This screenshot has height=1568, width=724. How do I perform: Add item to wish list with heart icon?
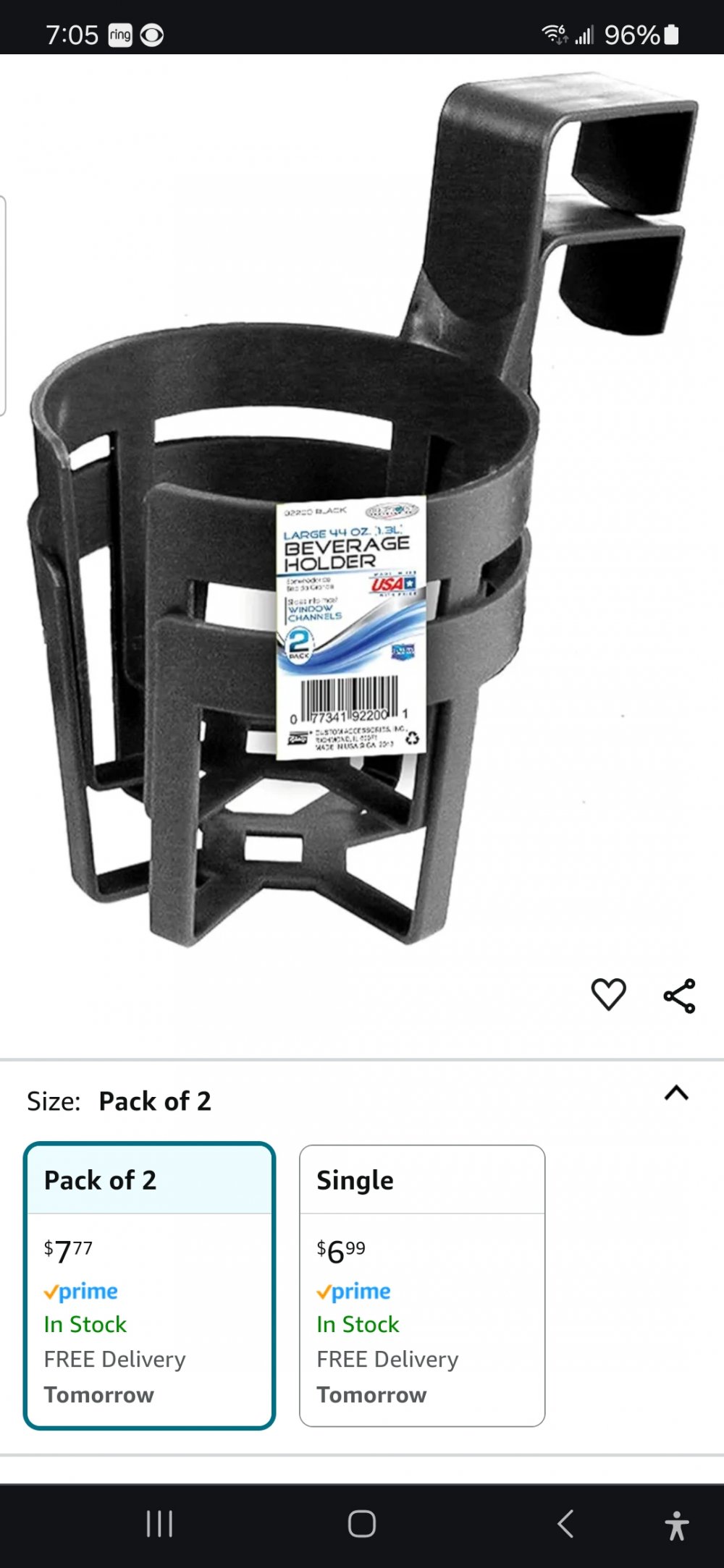608,995
